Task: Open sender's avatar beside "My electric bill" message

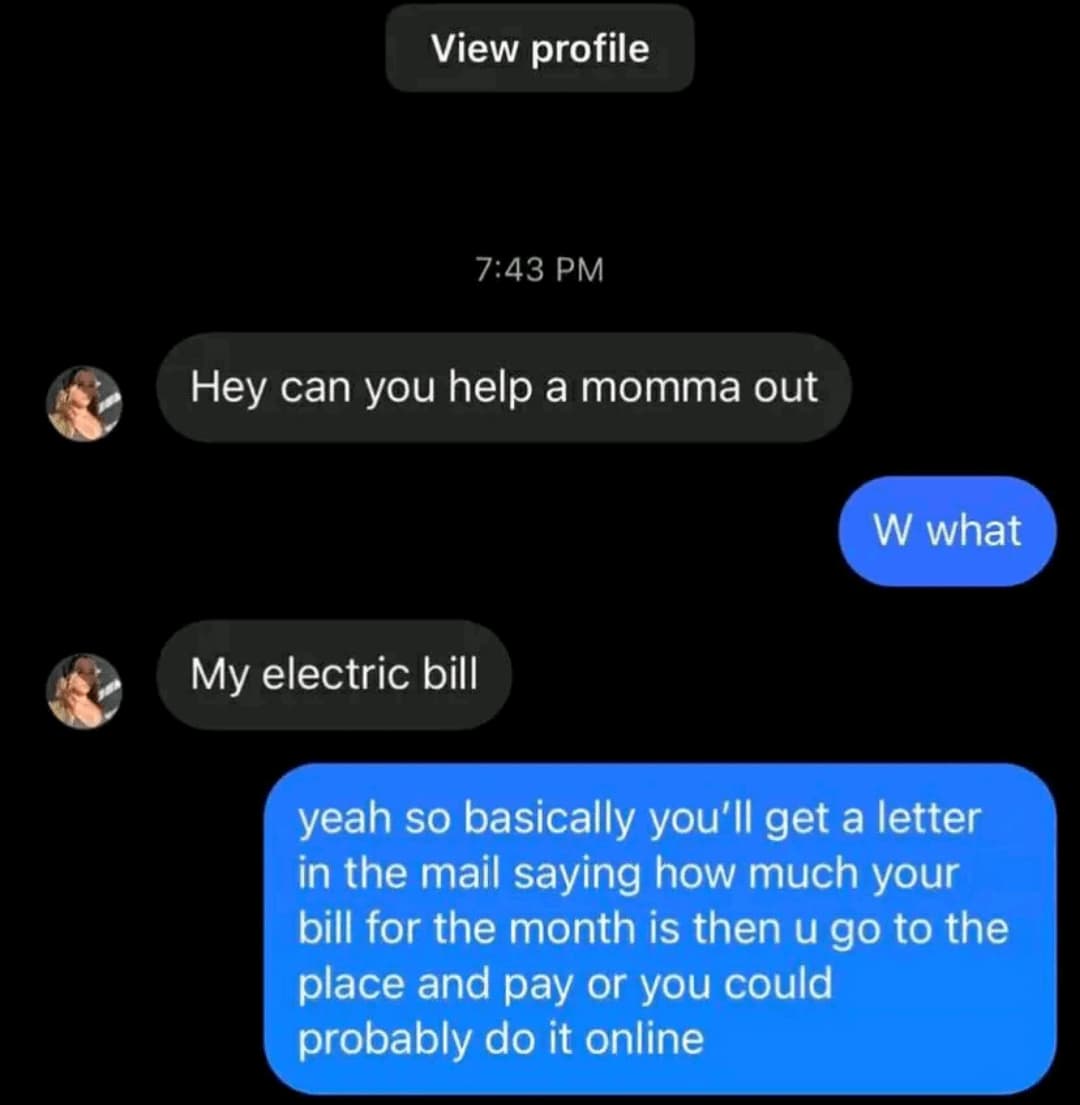Action: 85,690
